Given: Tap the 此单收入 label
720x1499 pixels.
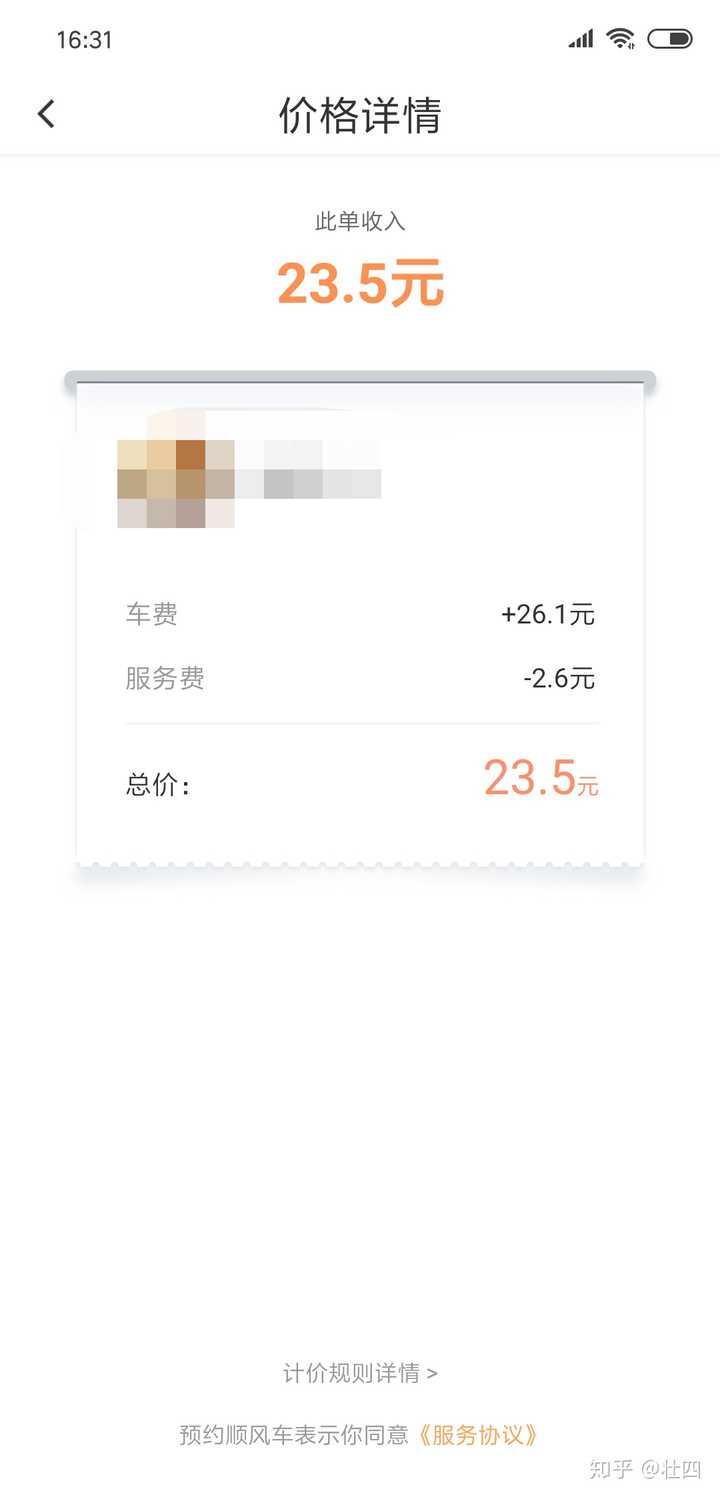Looking at the screenshot, I should coord(360,221).
